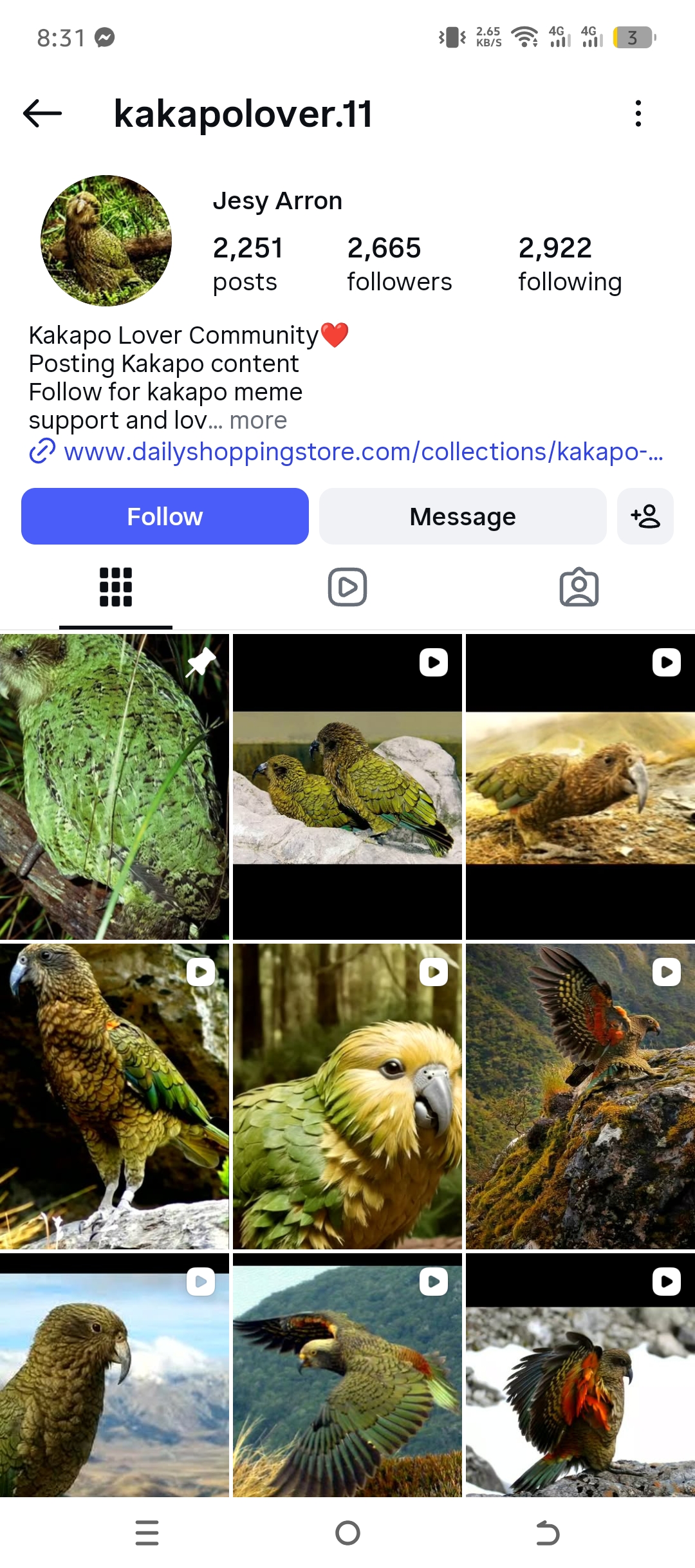The width and height of the screenshot is (695, 1568).
Task: Switch to the posts grid tab
Action: click(x=116, y=587)
